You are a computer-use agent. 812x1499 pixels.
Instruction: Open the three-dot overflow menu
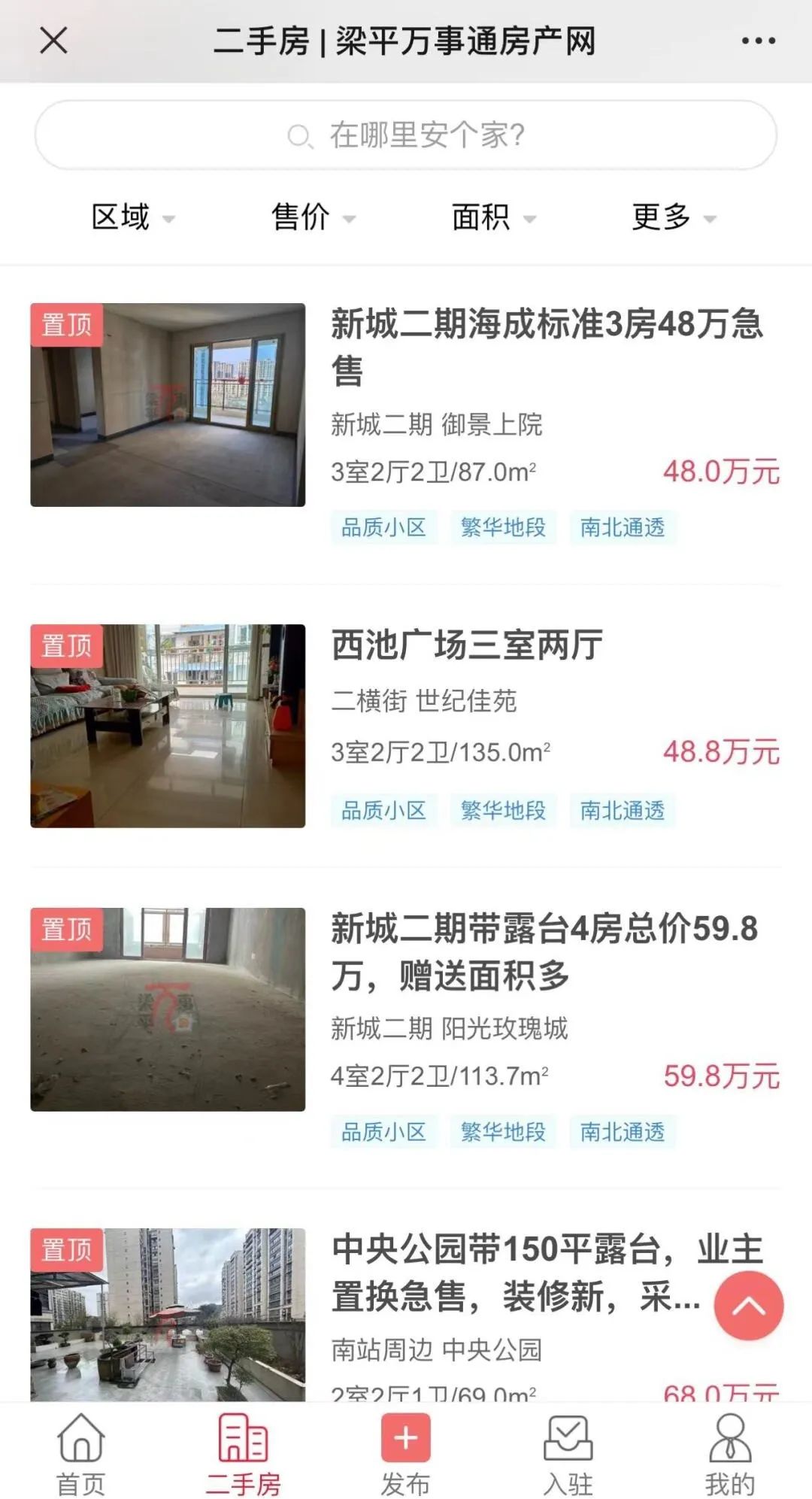coord(758,41)
